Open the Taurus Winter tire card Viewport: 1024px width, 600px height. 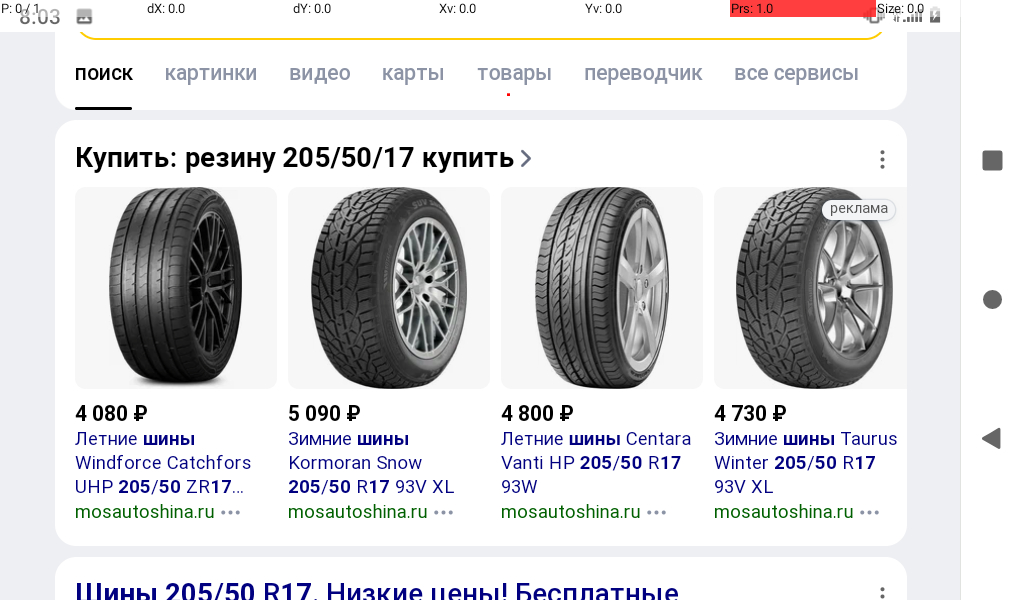[810, 288]
